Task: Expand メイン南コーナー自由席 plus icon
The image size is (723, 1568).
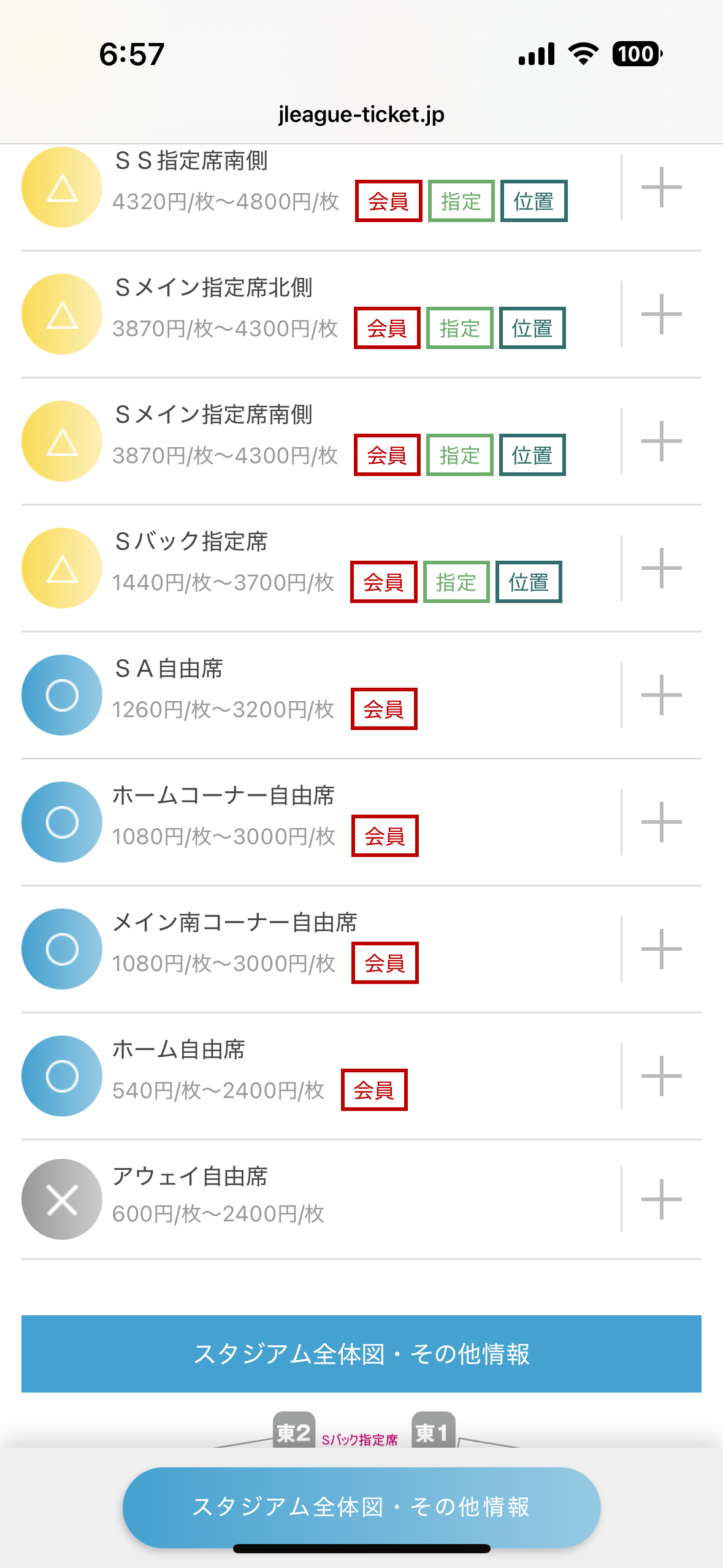Action: click(661, 949)
